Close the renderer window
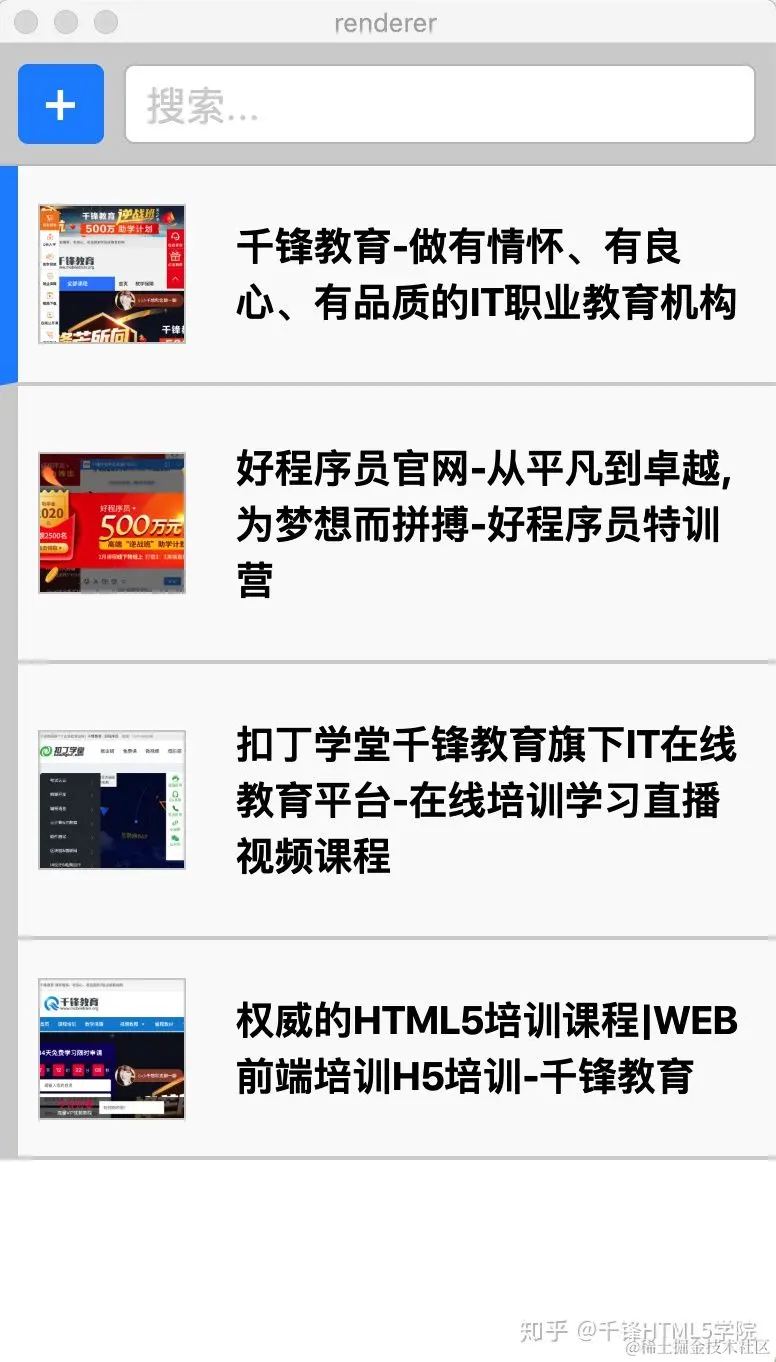Screen dimensions: 776x1362 coord(27,22)
